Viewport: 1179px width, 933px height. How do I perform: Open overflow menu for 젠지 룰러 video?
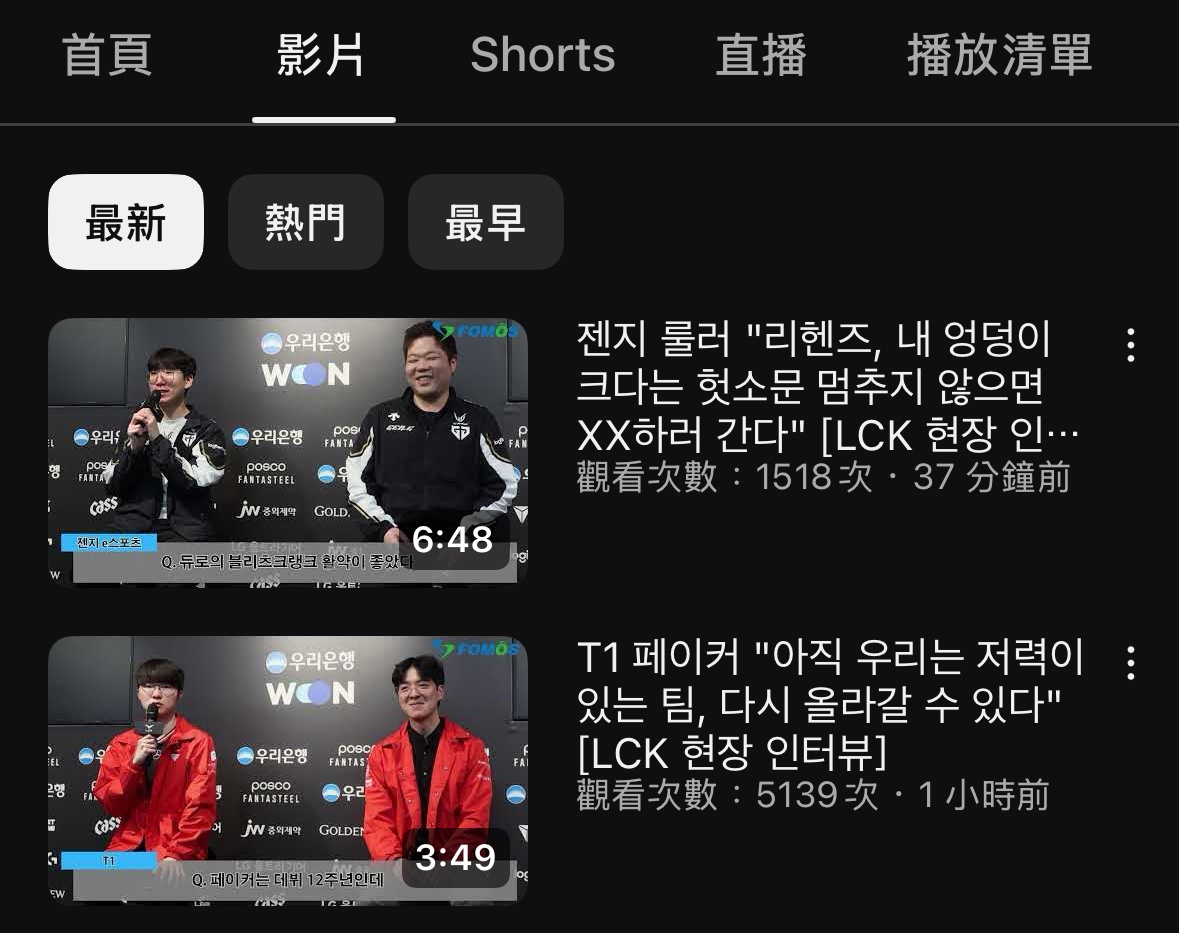[x=1130, y=345]
